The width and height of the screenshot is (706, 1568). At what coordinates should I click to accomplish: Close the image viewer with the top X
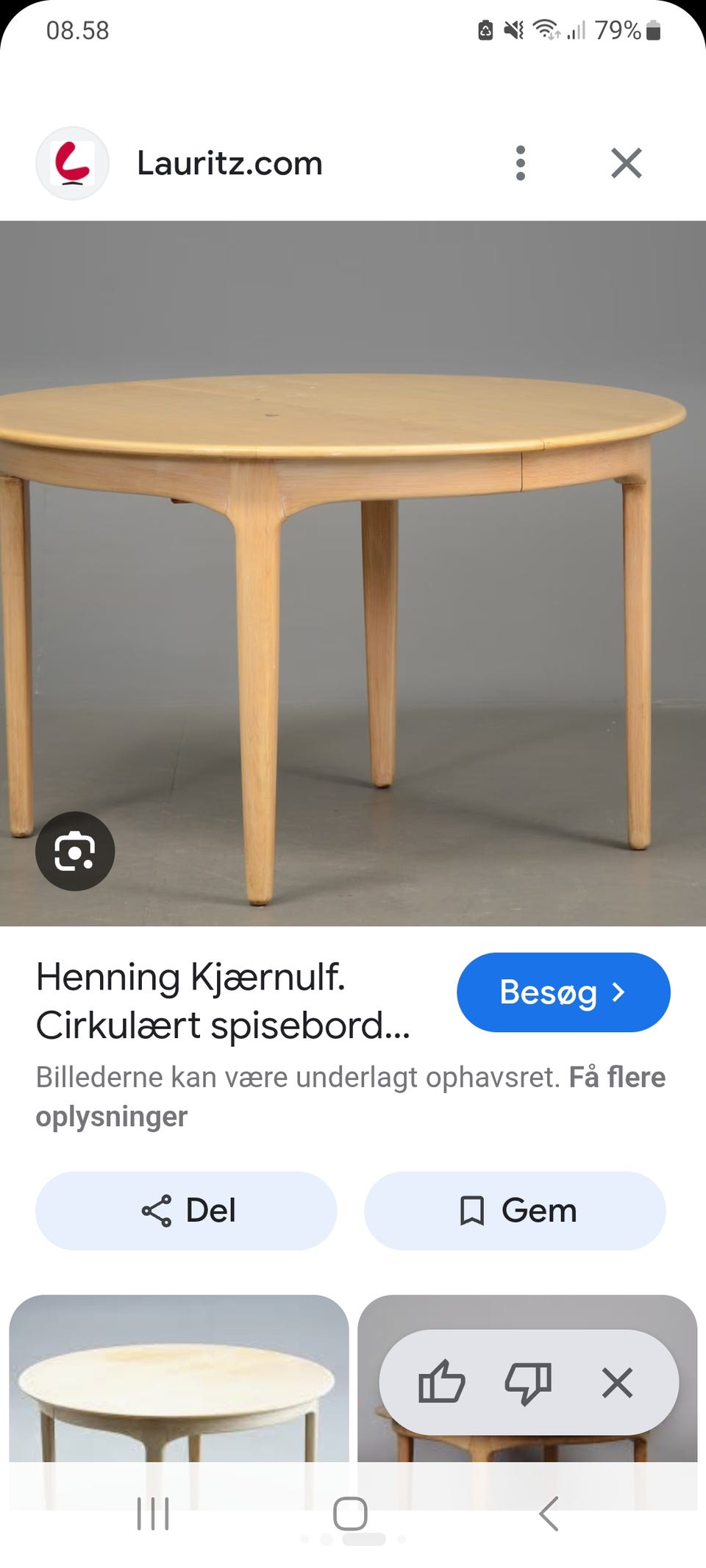624,163
